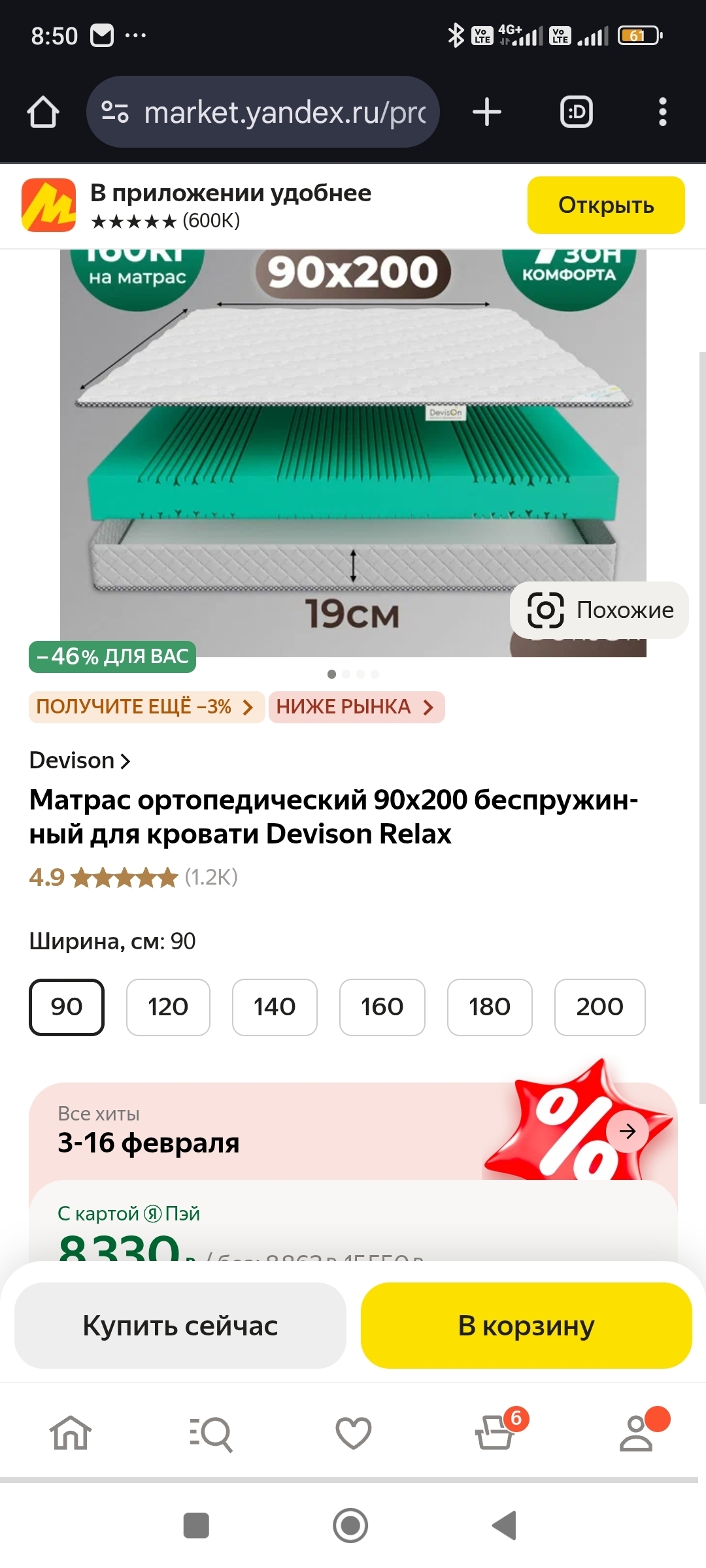Select width 200 cm
This screenshot has height=1568, width=706.
(599, 1007)
